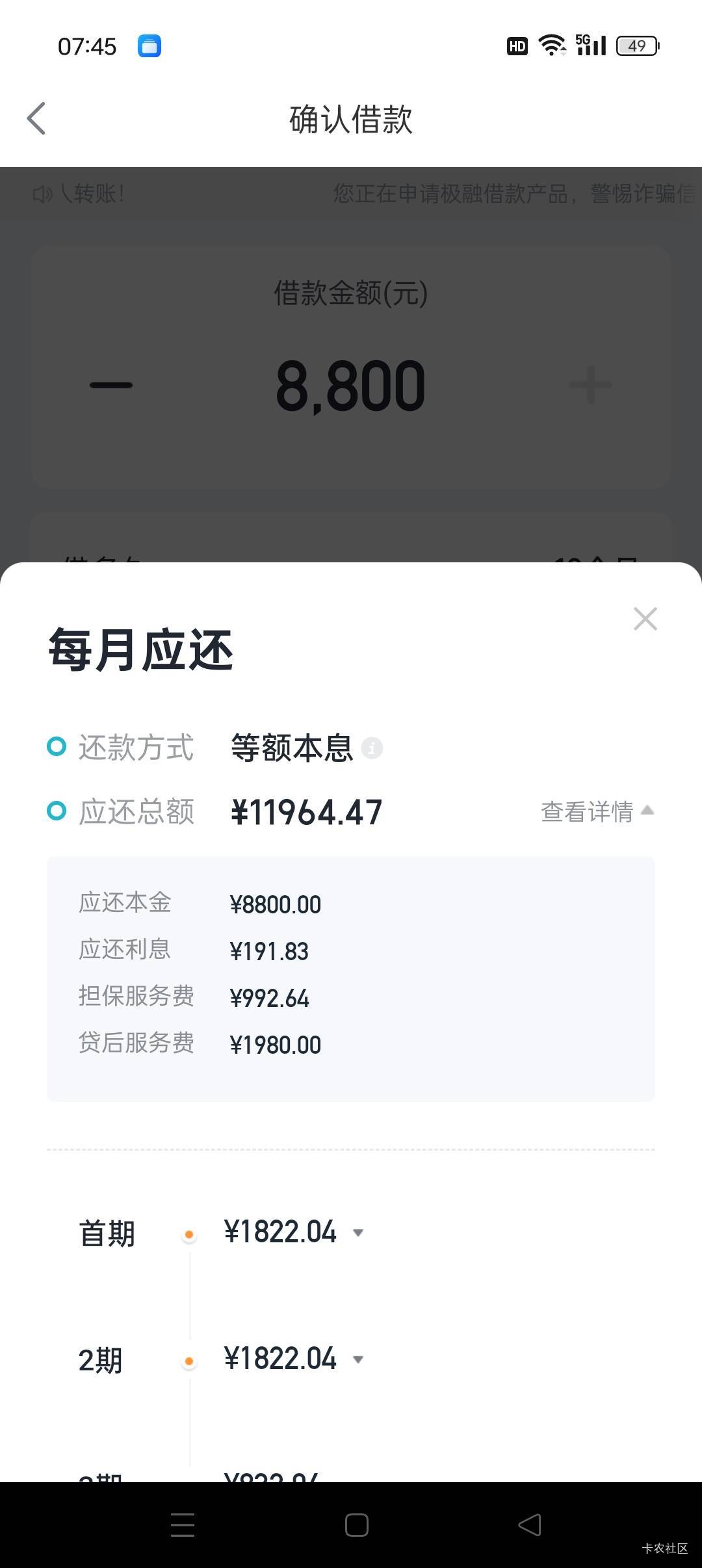Expand 首期 installment details
The image size is (702, 1568).
pos(357,1233)
